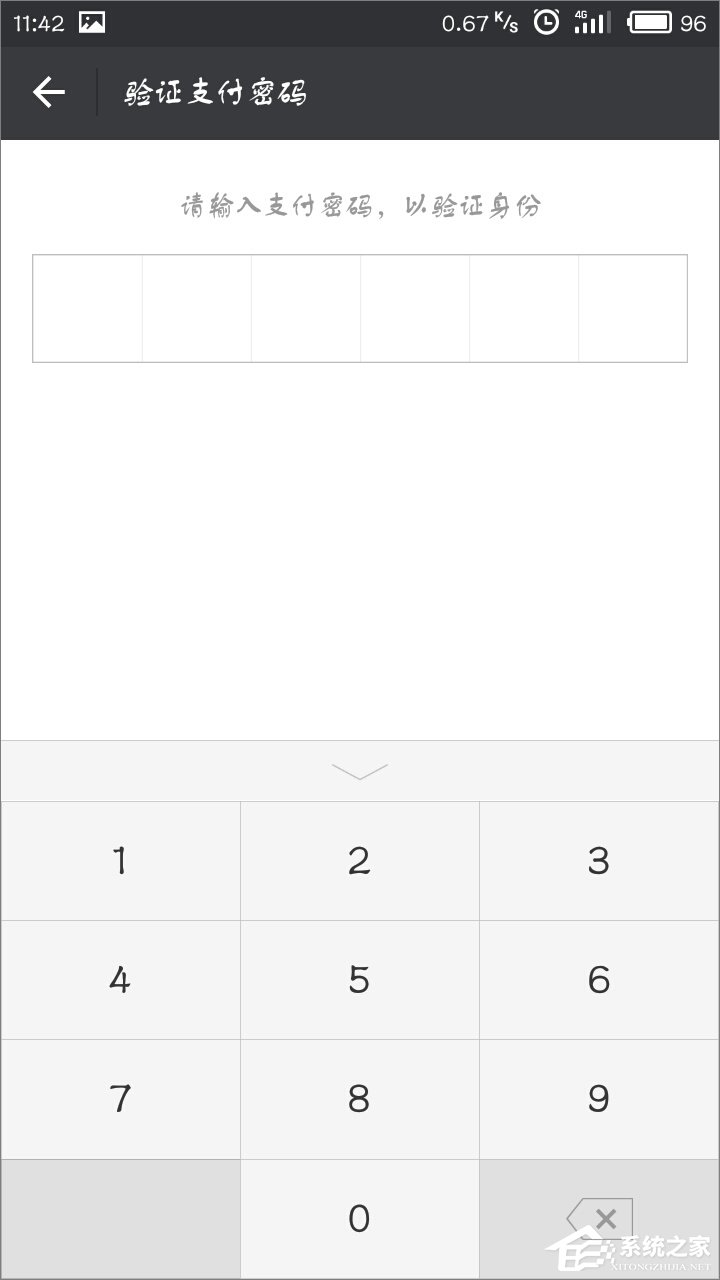This screenshot has height=1280, width=720.
Task: Focus the payment password input boxes
Action: coord(360,308)
